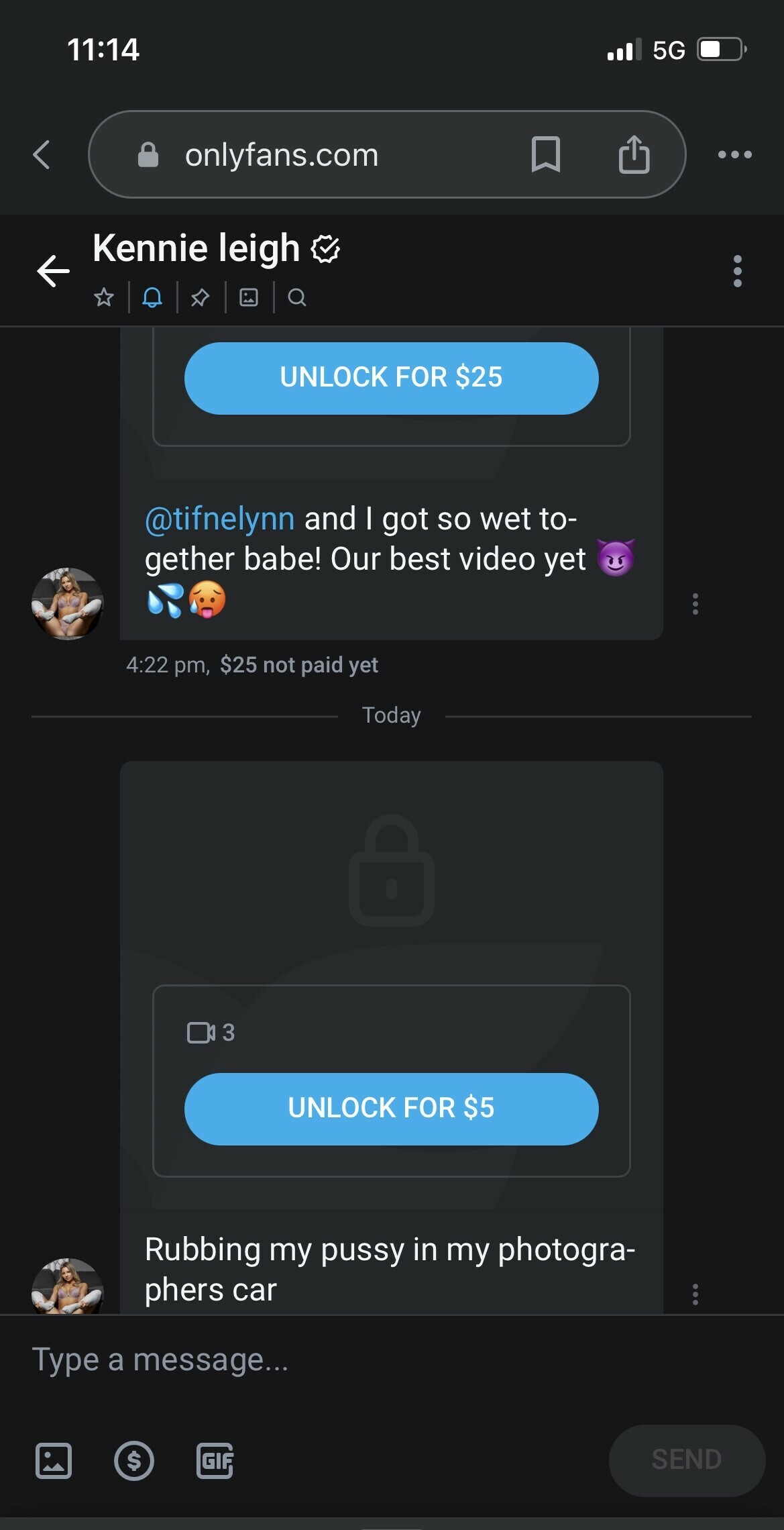Open the @tifnelynn profile link
Image resolution: width=784 pixels, height=1530 pixels.
coord(219,519)
